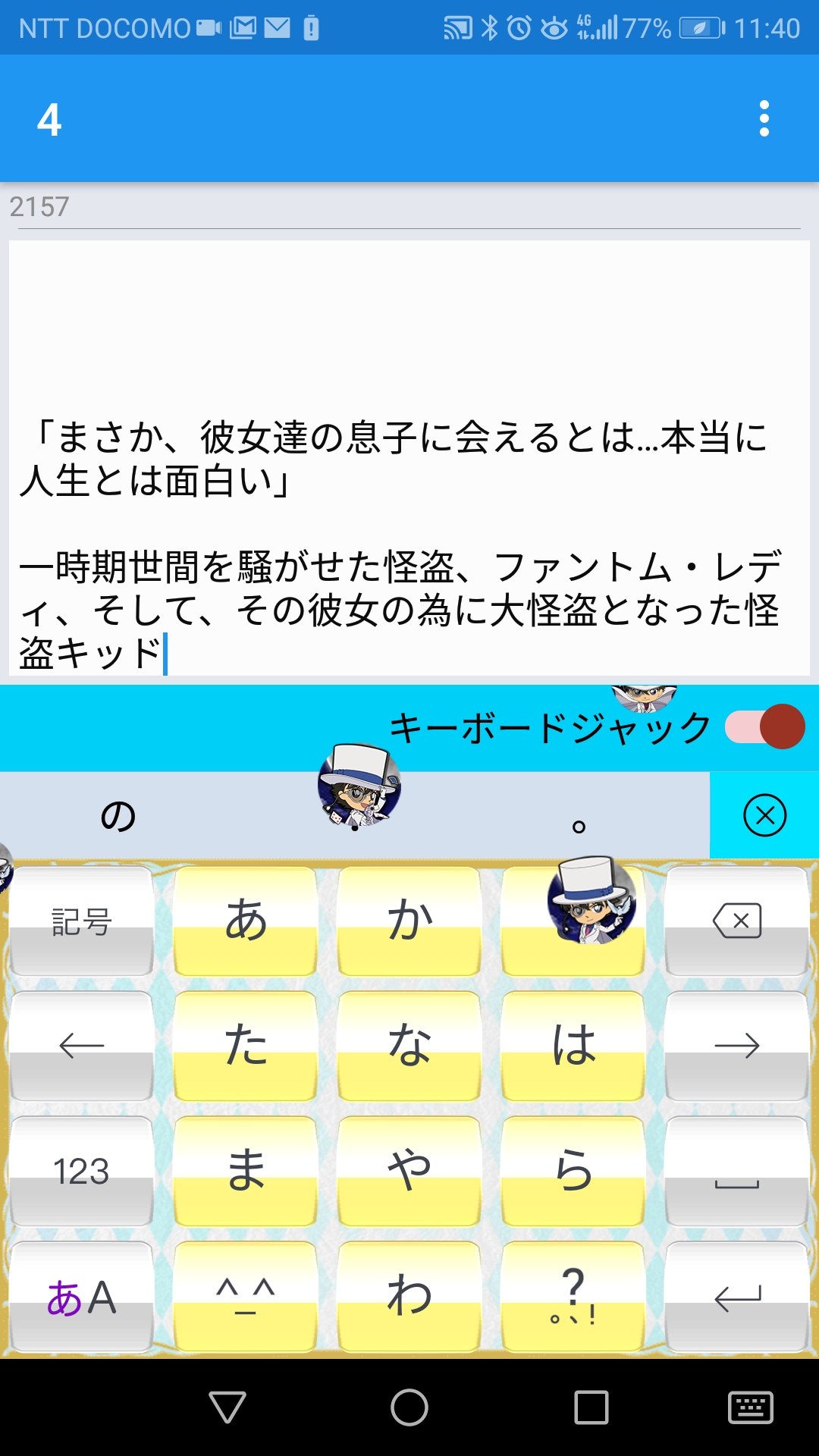Toggle the キーボードジャック switch

(x=764, y=726)
